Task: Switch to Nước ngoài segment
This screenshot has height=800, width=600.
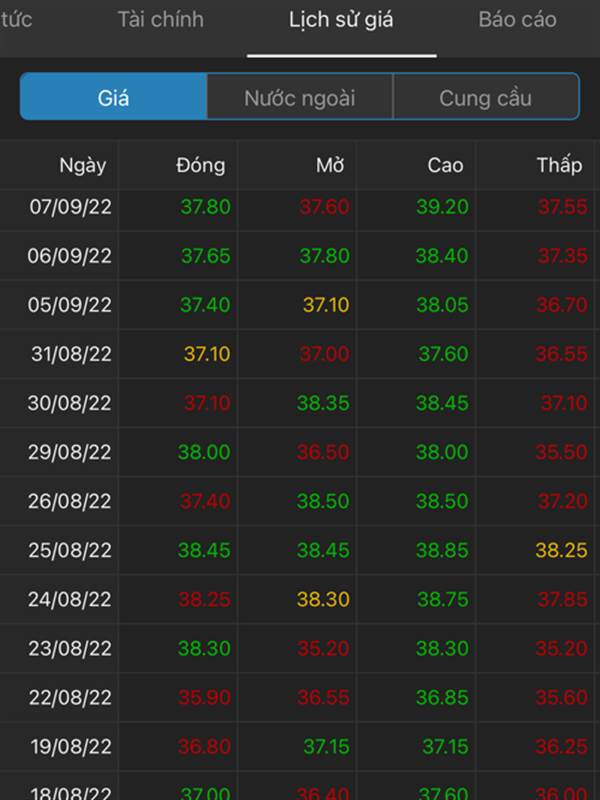Action: (299, 98)
